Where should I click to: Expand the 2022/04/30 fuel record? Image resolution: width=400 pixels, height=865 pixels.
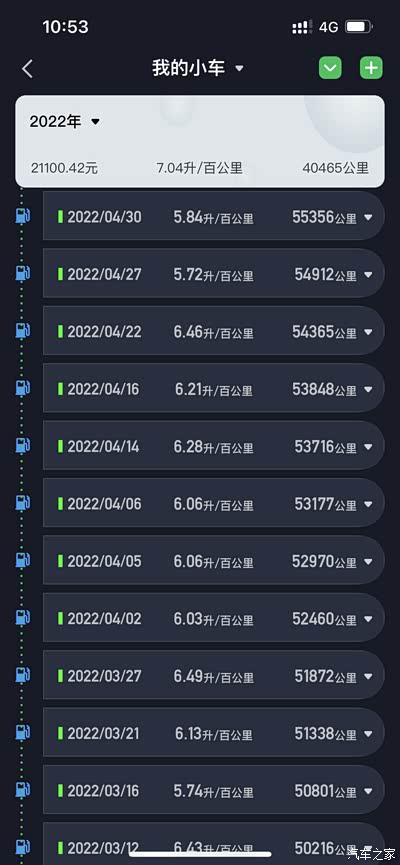(x=214, y=217)
